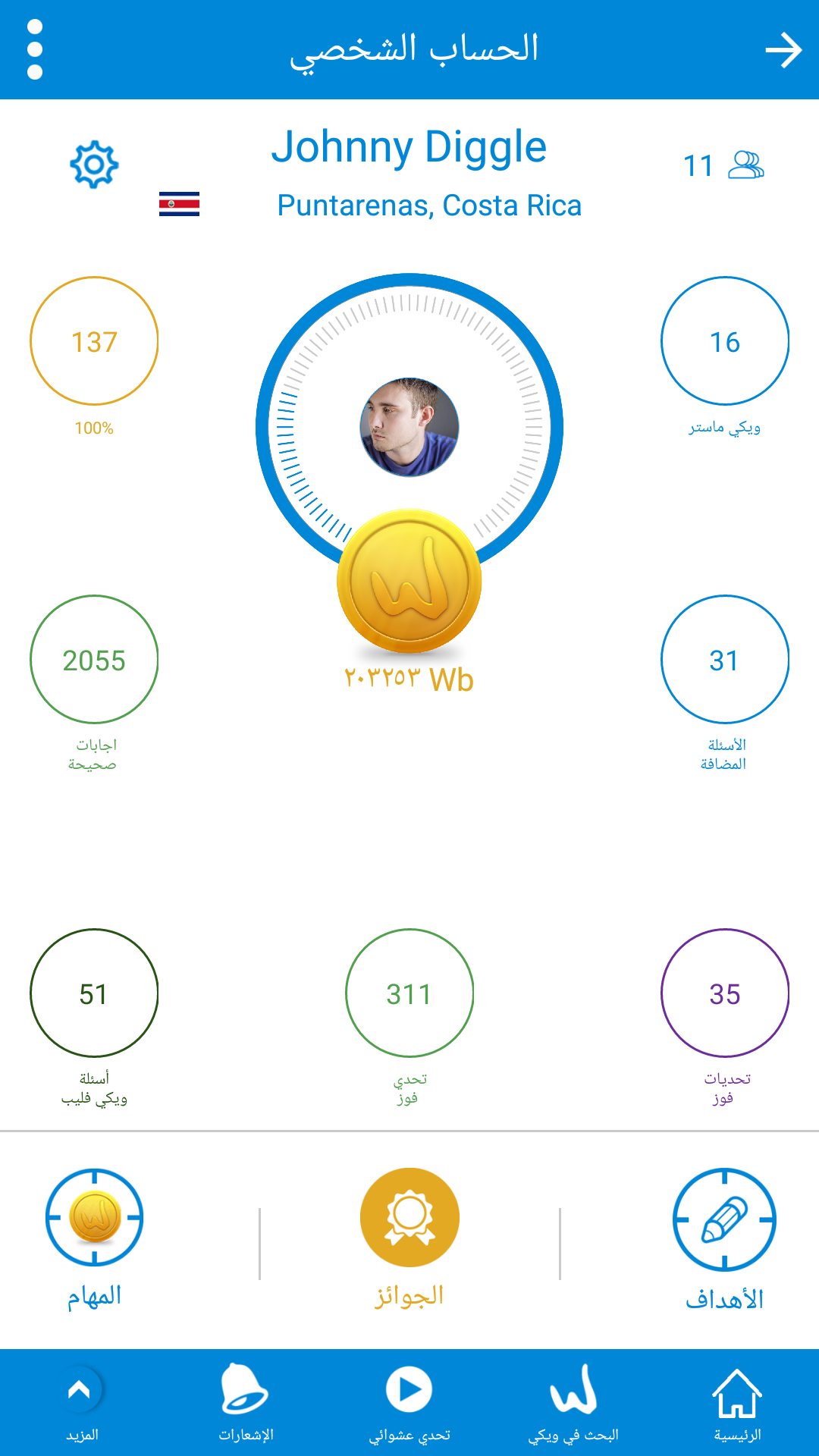The height and width of the screenshot is (1456, 819).
Task: Open the 2055 correct answers circle
Action: 94,659
